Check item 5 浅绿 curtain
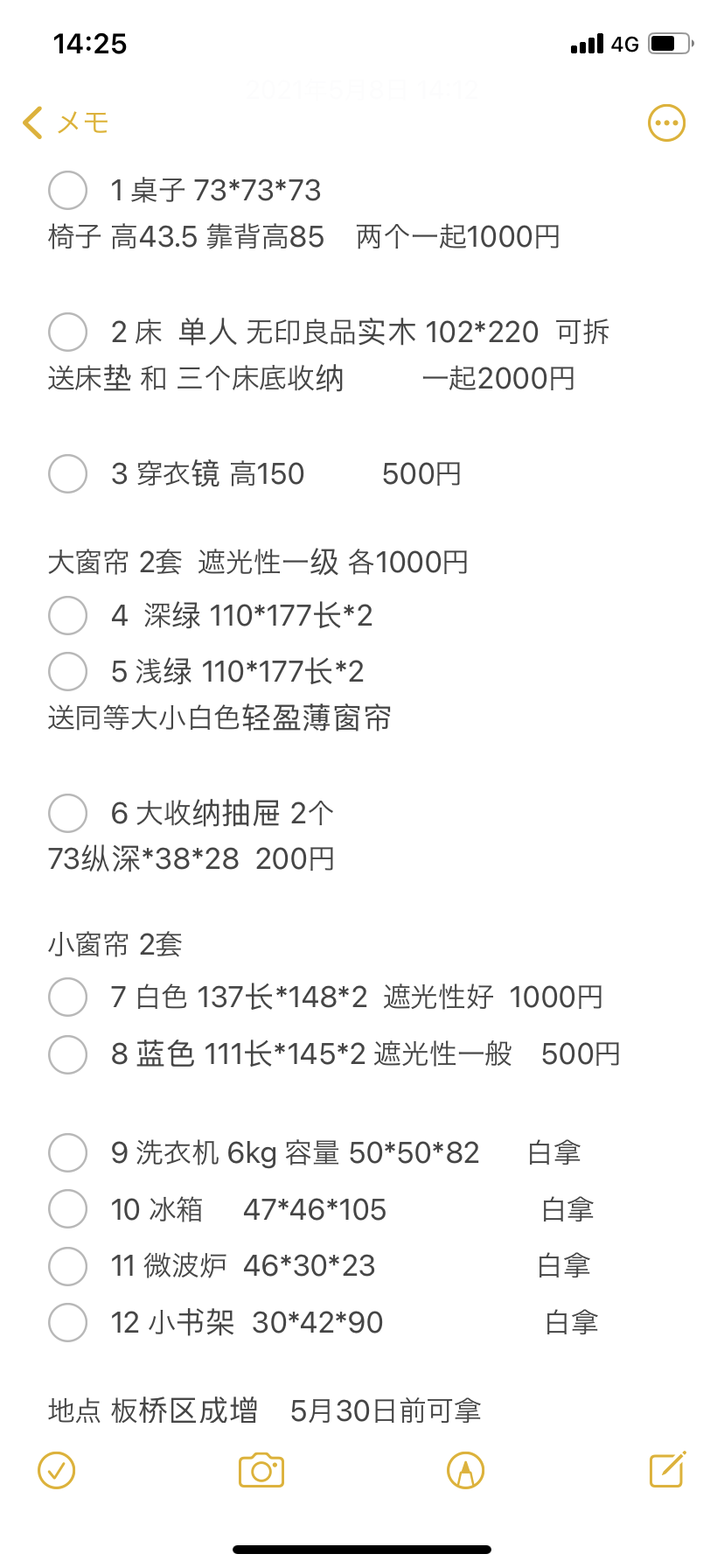 67,671
